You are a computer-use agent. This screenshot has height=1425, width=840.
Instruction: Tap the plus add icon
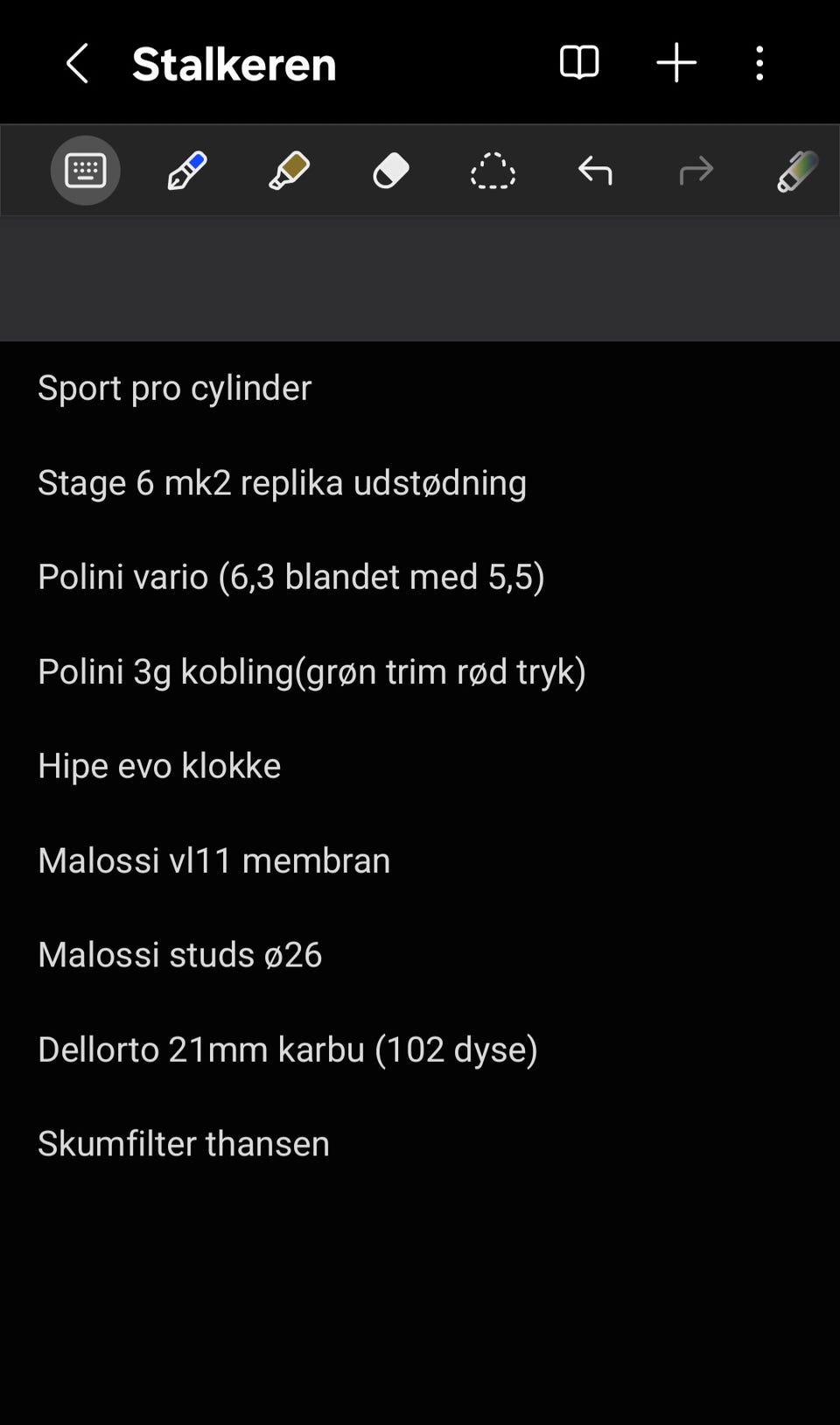coord(676,63)
